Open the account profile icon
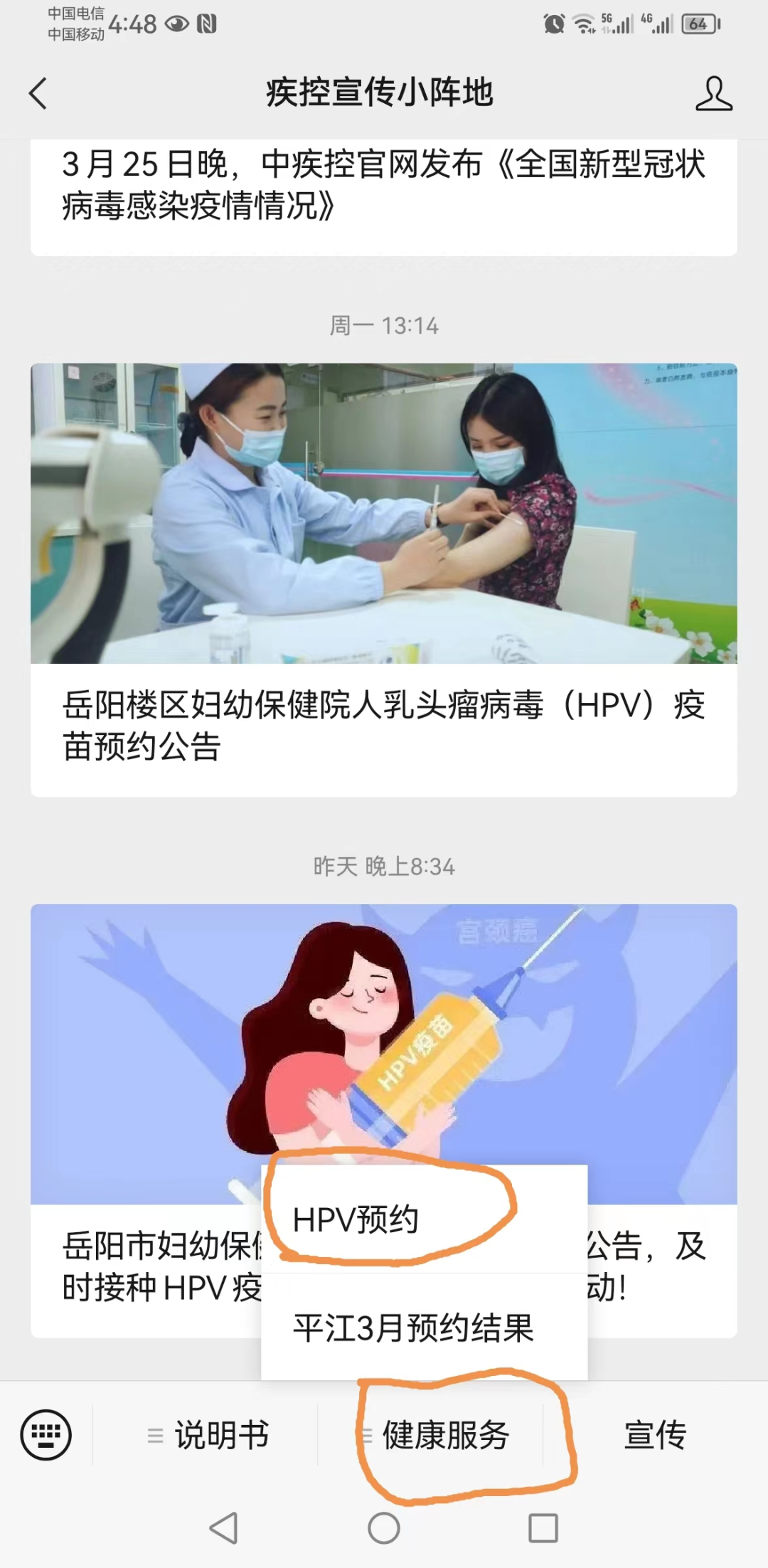 [713, 93]
